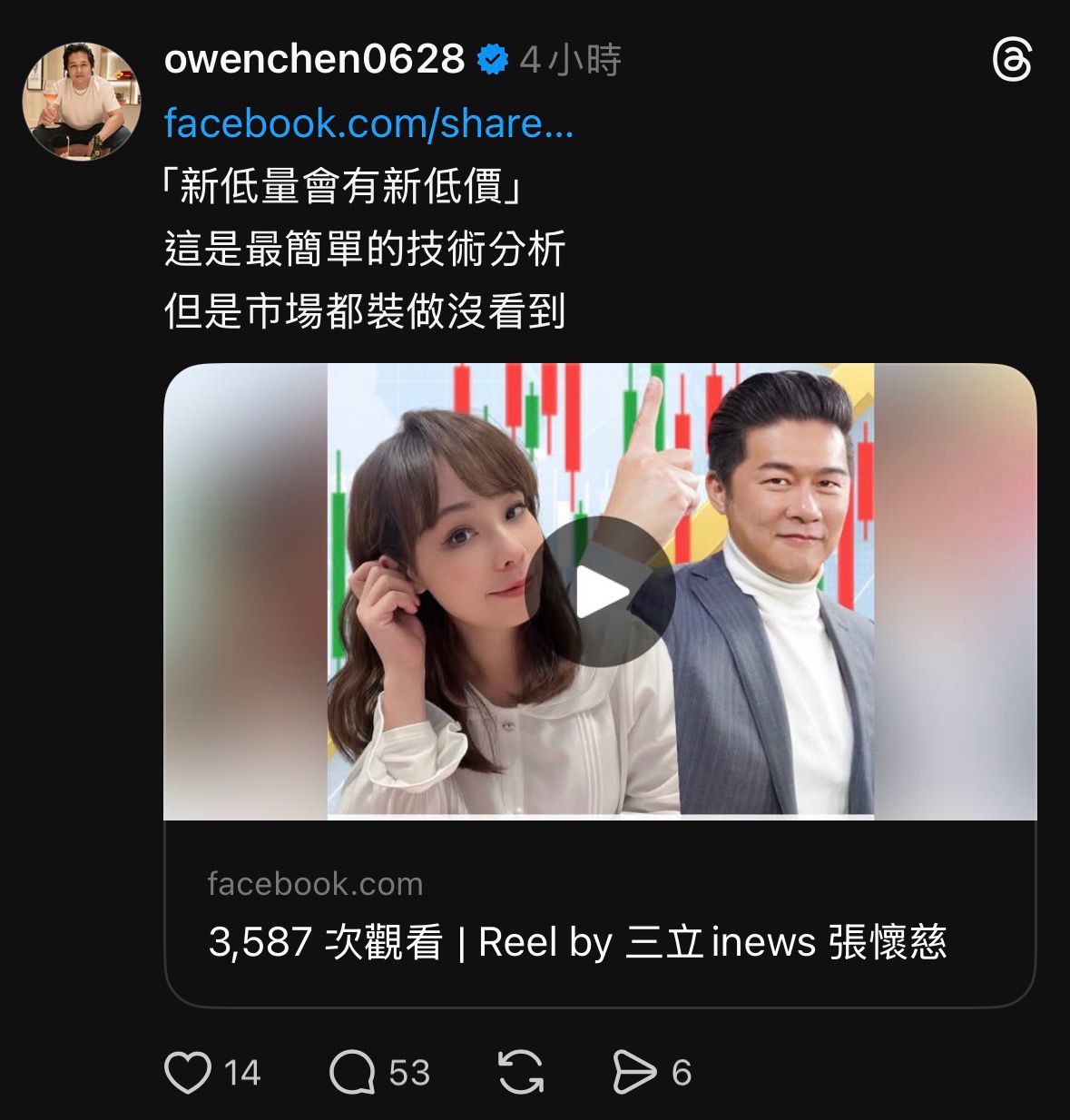Repost this thread
The height and width of the screenshot is (1120, 1070).
click(x=521, y=1072)
